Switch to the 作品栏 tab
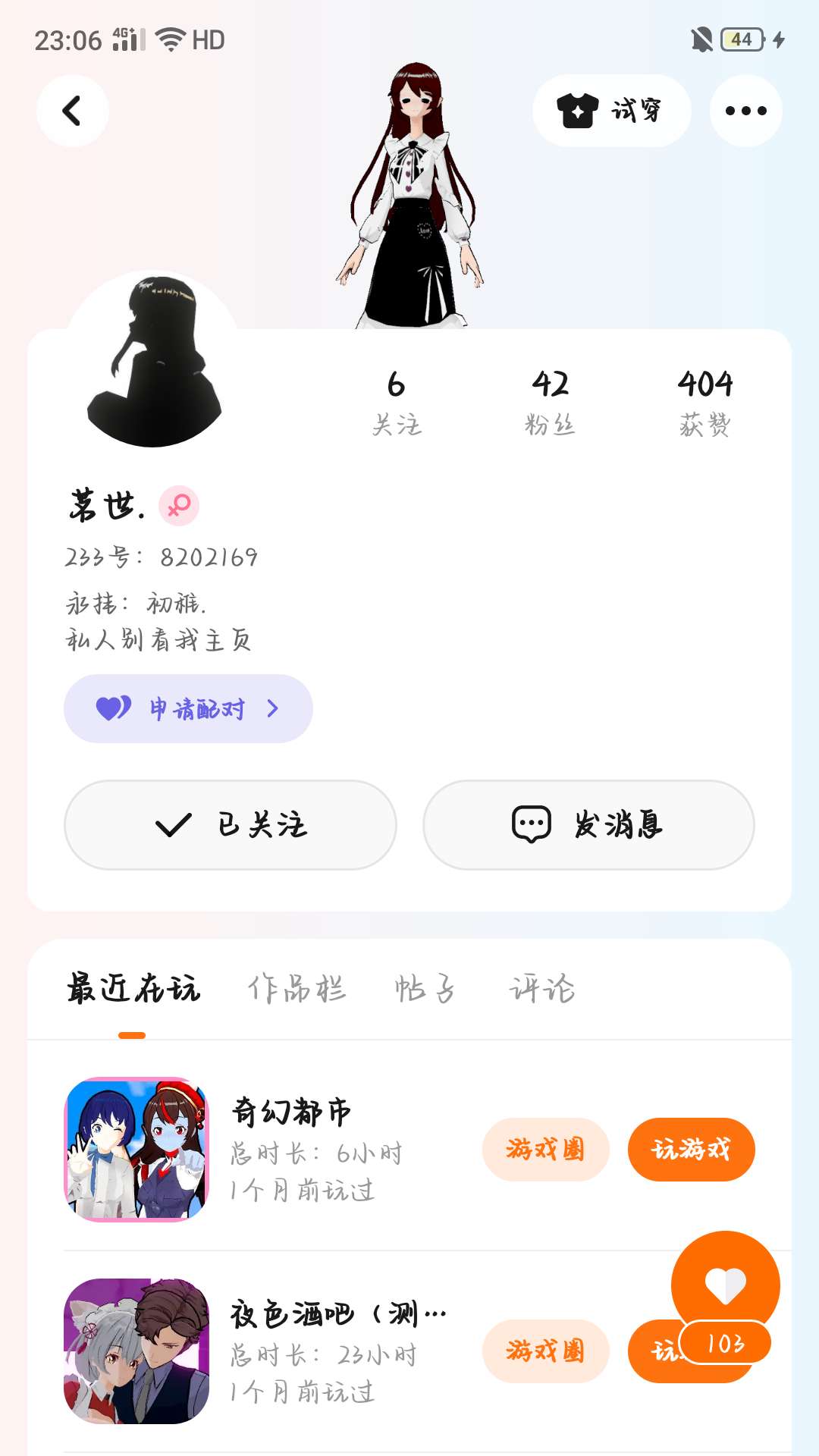 pyautogui.click(x=297, y=989)
